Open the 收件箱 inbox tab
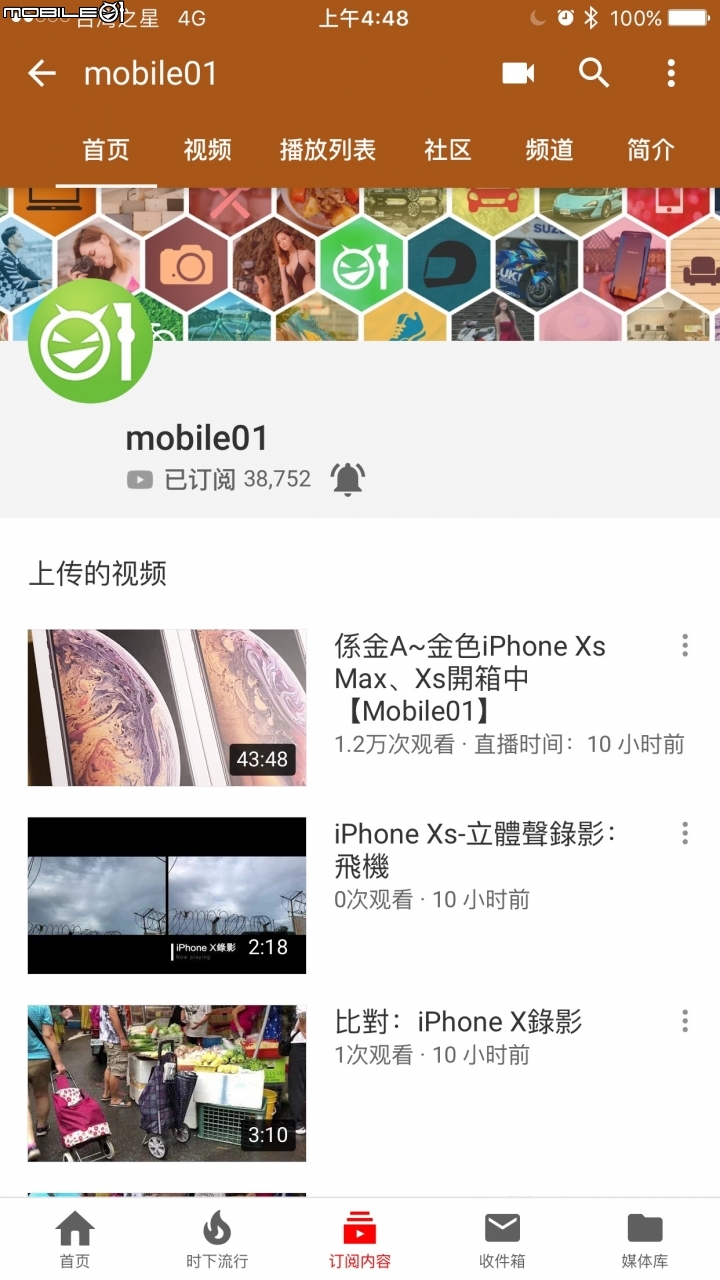 [x=502, y=1240]
